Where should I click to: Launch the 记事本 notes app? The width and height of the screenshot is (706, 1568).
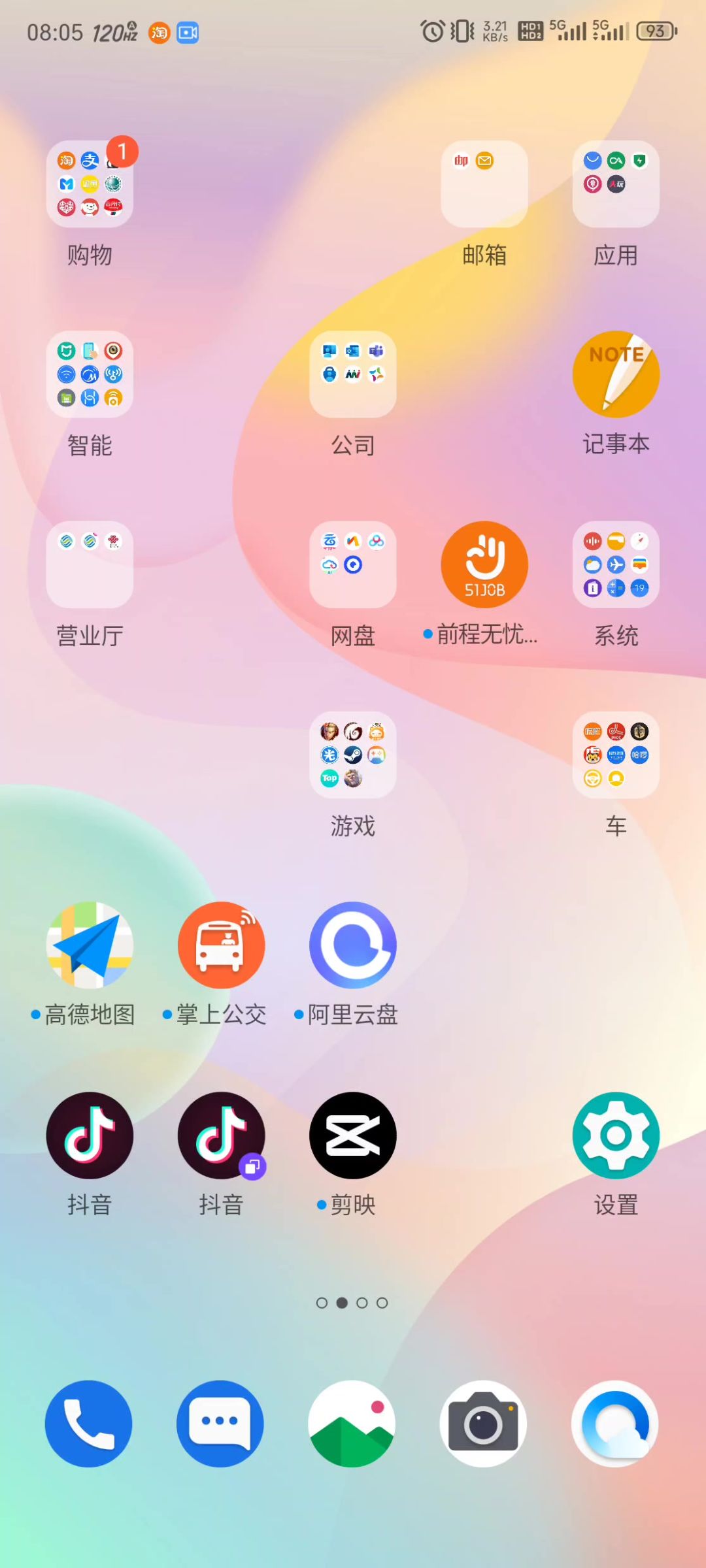(x=616, y=374)
